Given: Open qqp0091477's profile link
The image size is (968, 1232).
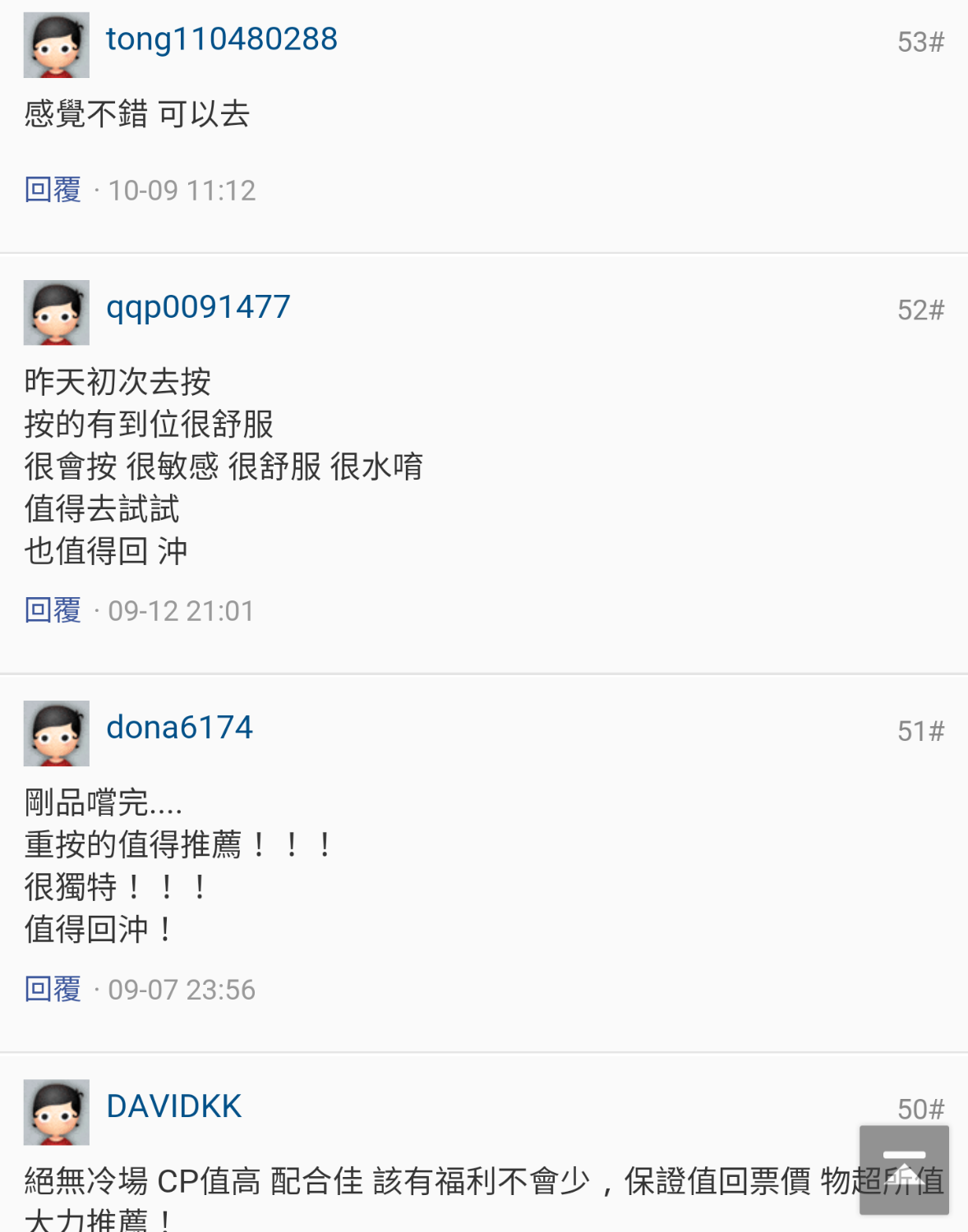Looking at the screenshot, I should click(198, 307).
